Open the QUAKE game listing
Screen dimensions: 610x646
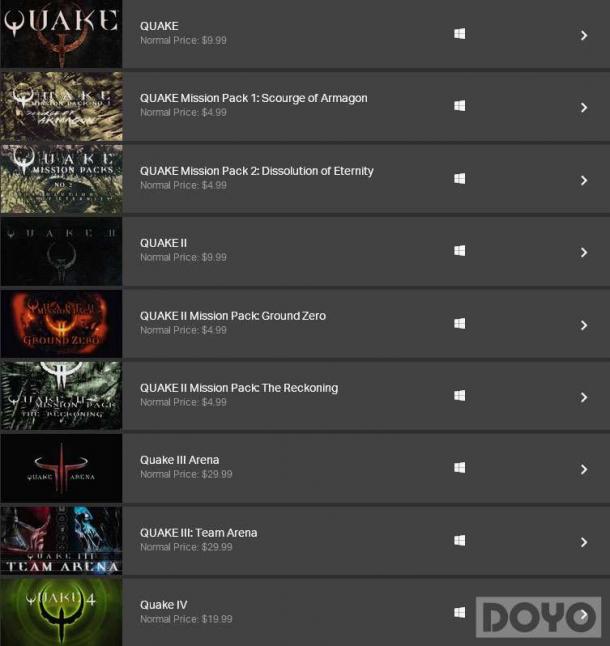(159, 26)
